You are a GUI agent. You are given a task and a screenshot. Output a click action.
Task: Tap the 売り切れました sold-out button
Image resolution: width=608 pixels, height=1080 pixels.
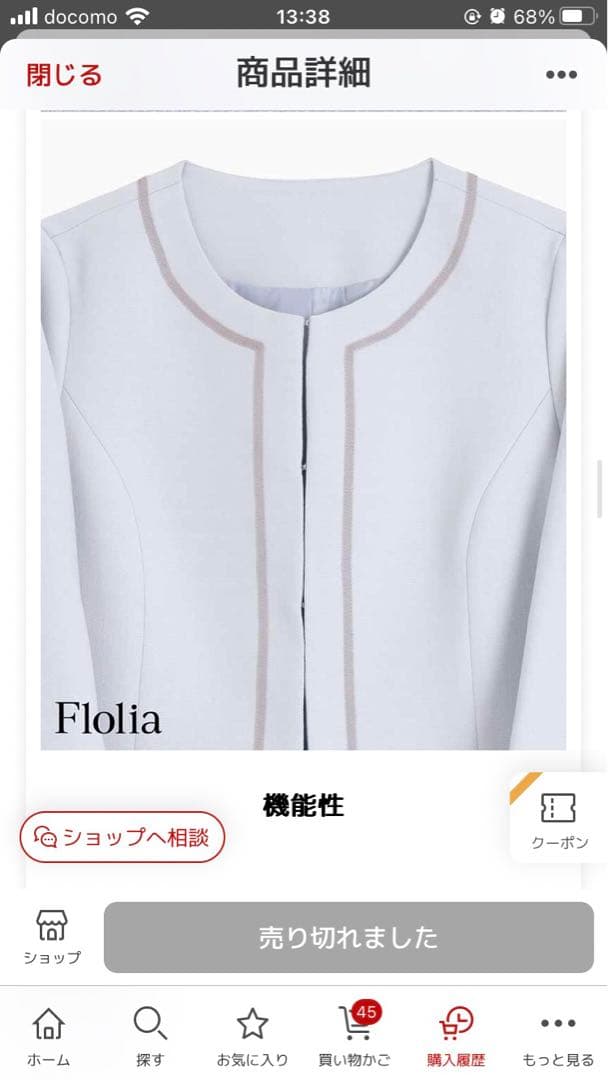349,937
